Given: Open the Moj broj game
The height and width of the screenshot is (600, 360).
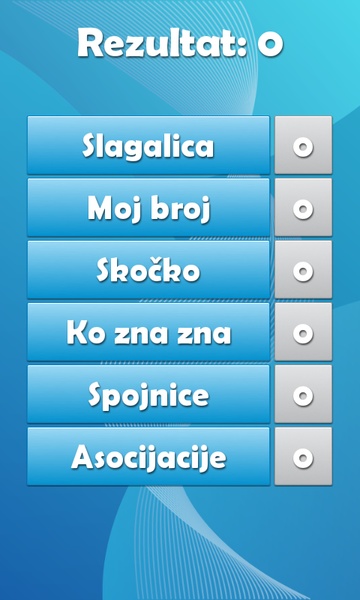Looking at the screenshot, I should click(148, 207).
